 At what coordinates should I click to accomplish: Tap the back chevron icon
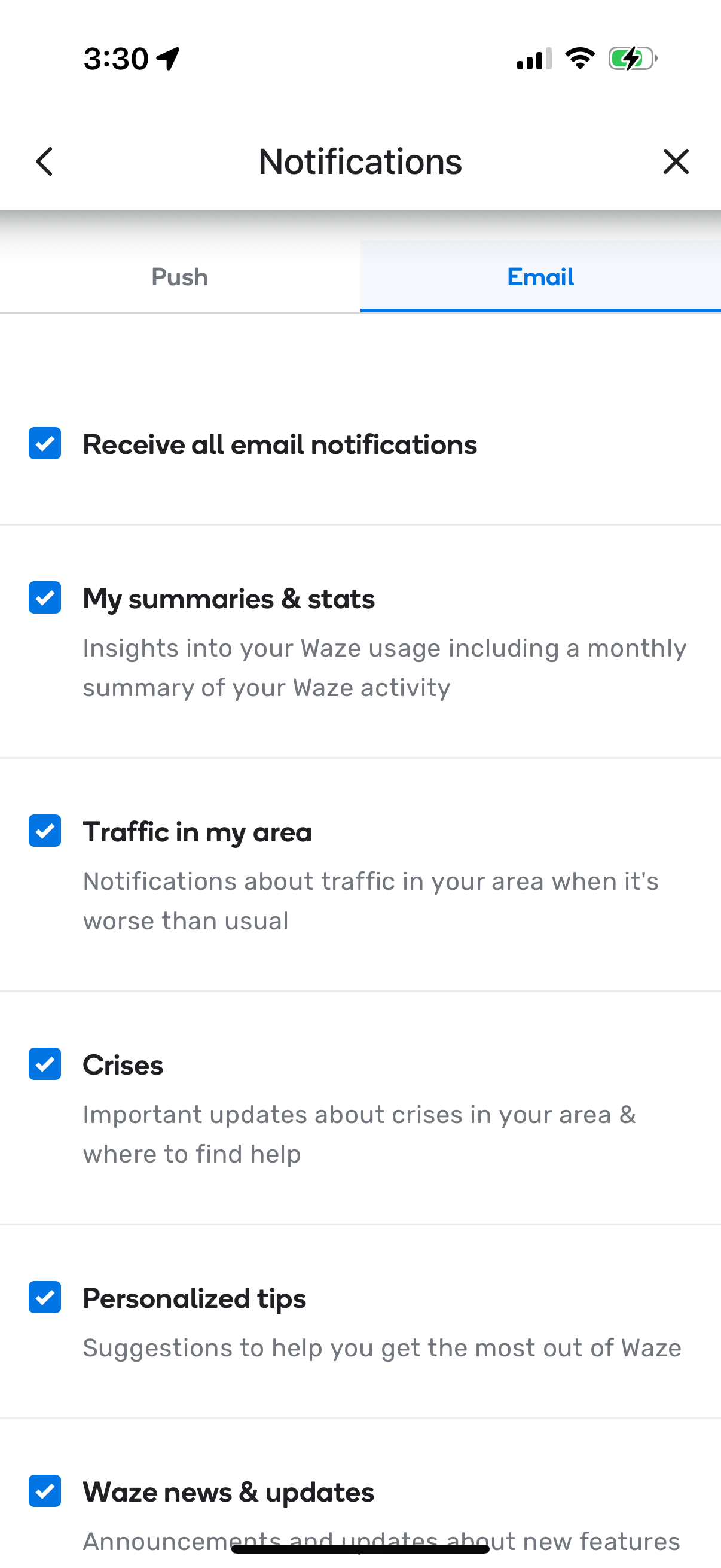coord(44,161)
